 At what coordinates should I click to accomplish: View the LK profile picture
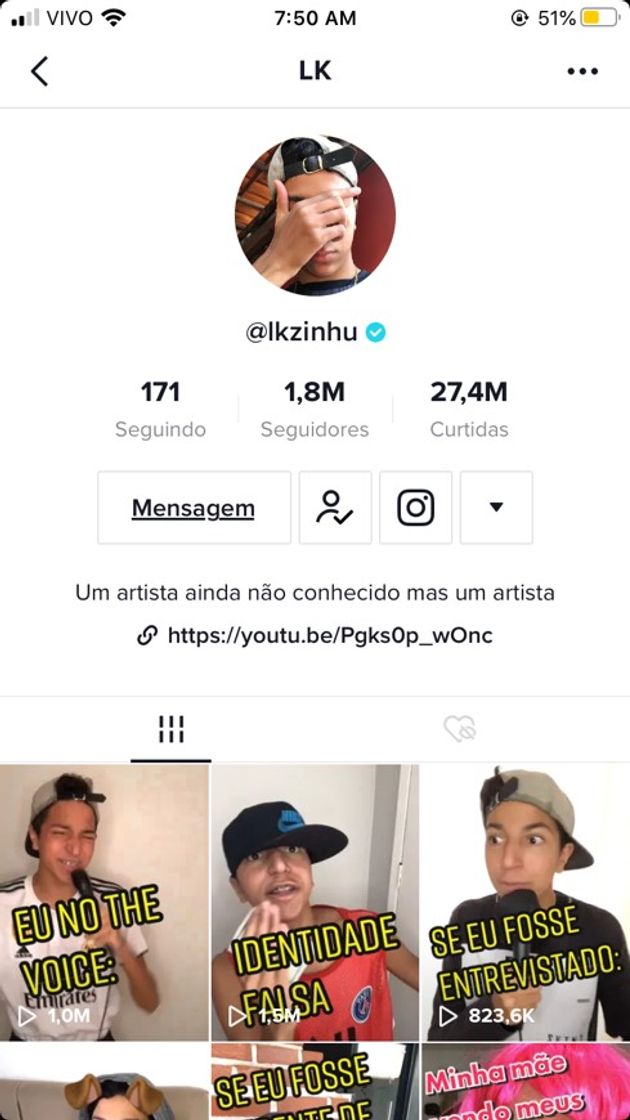click(315, 216)
